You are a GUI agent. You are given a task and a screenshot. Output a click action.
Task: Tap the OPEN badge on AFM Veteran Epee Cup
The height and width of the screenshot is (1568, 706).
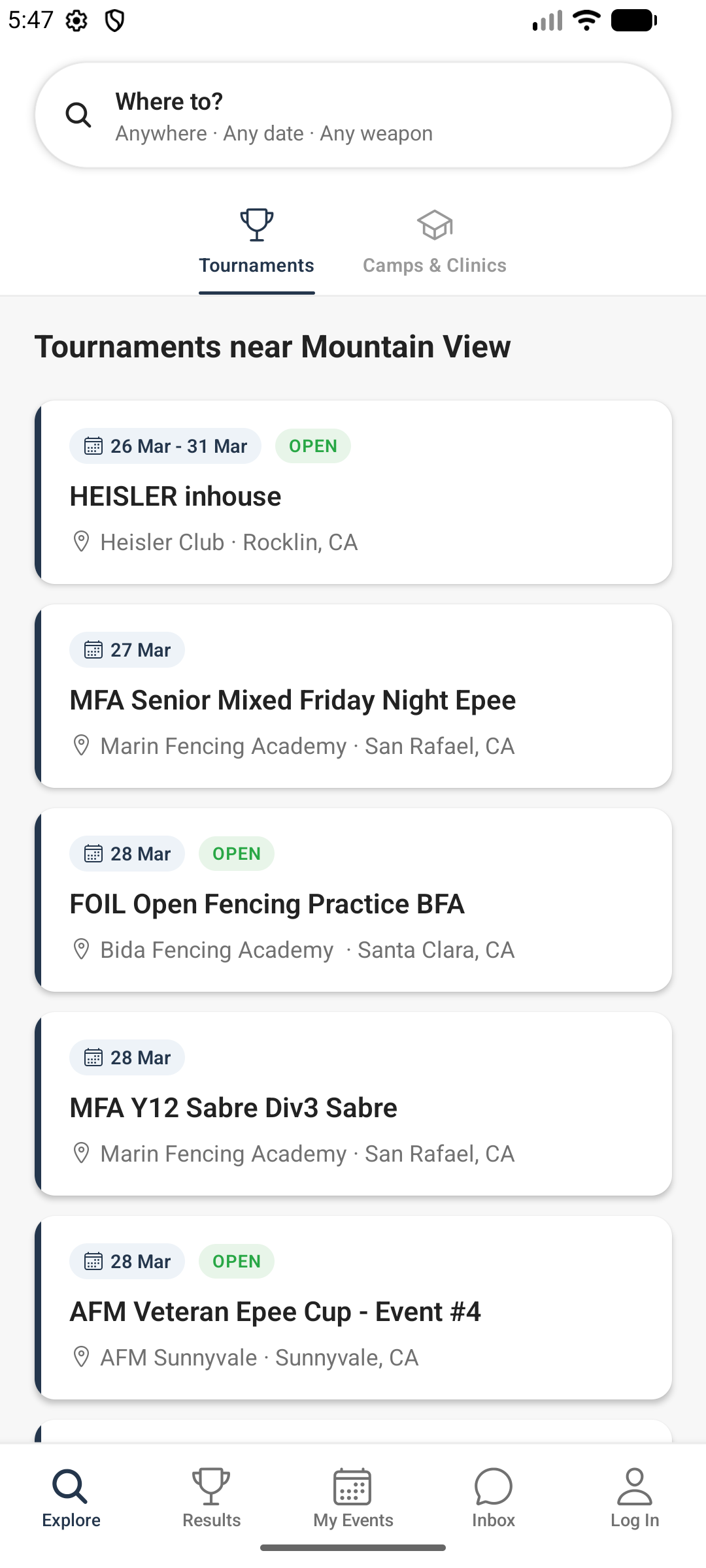[x=237, y=1261]
